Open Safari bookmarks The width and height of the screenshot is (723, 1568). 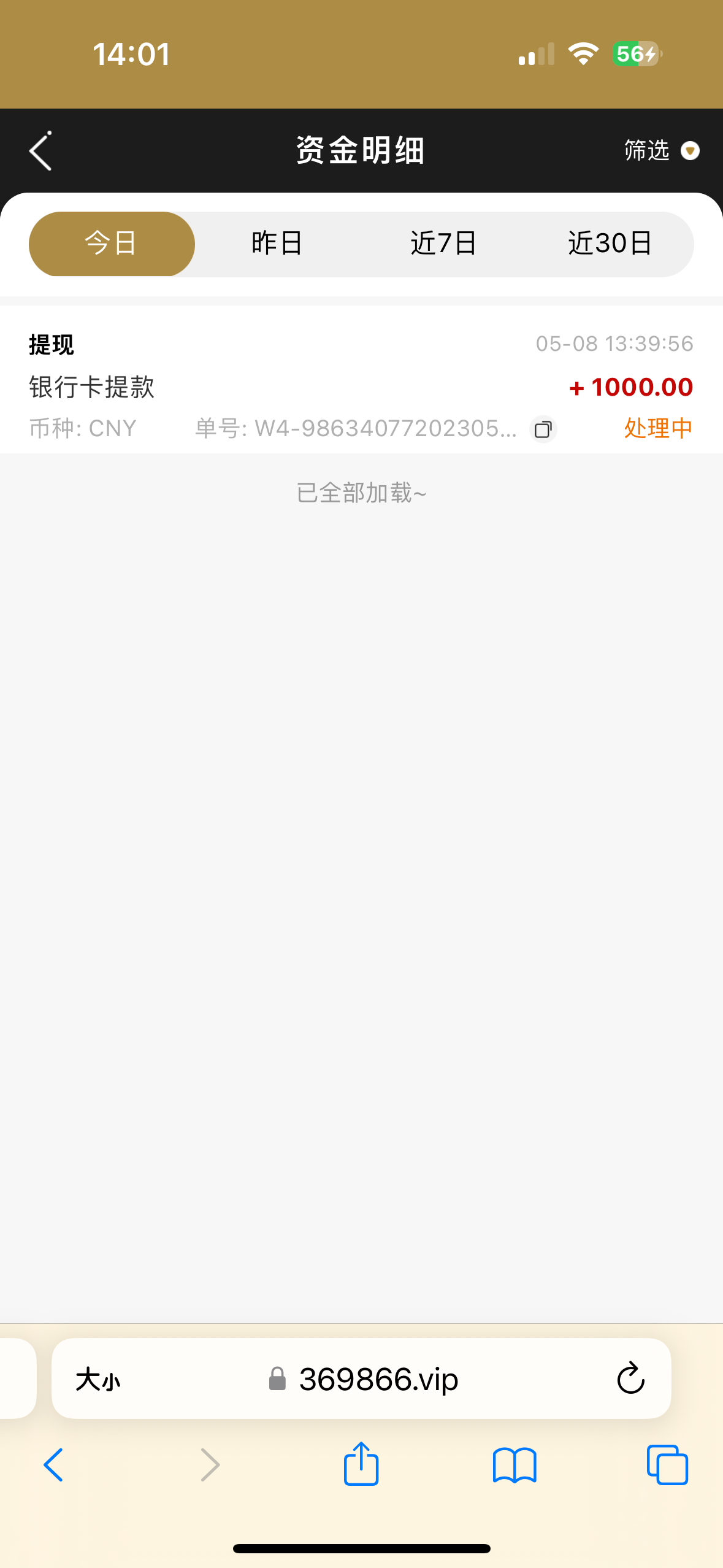[x=515, y=1465]
